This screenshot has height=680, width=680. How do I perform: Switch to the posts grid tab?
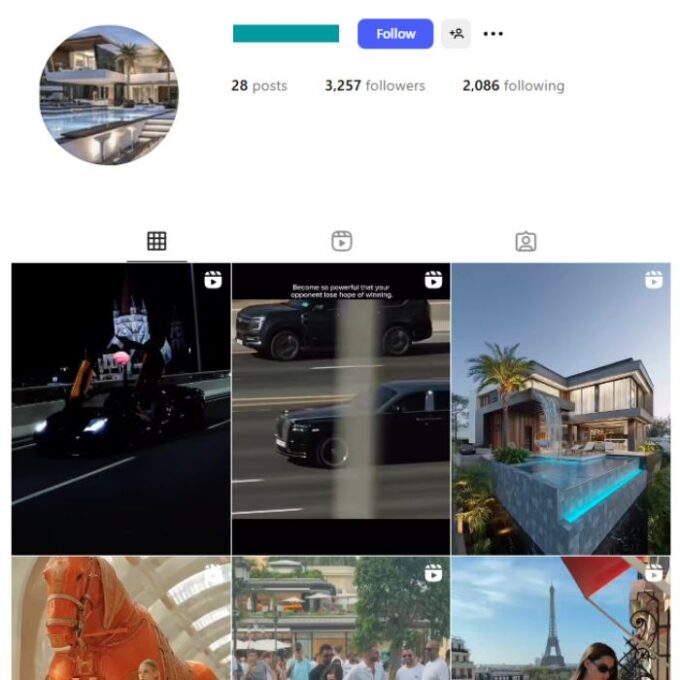(157, 241)
